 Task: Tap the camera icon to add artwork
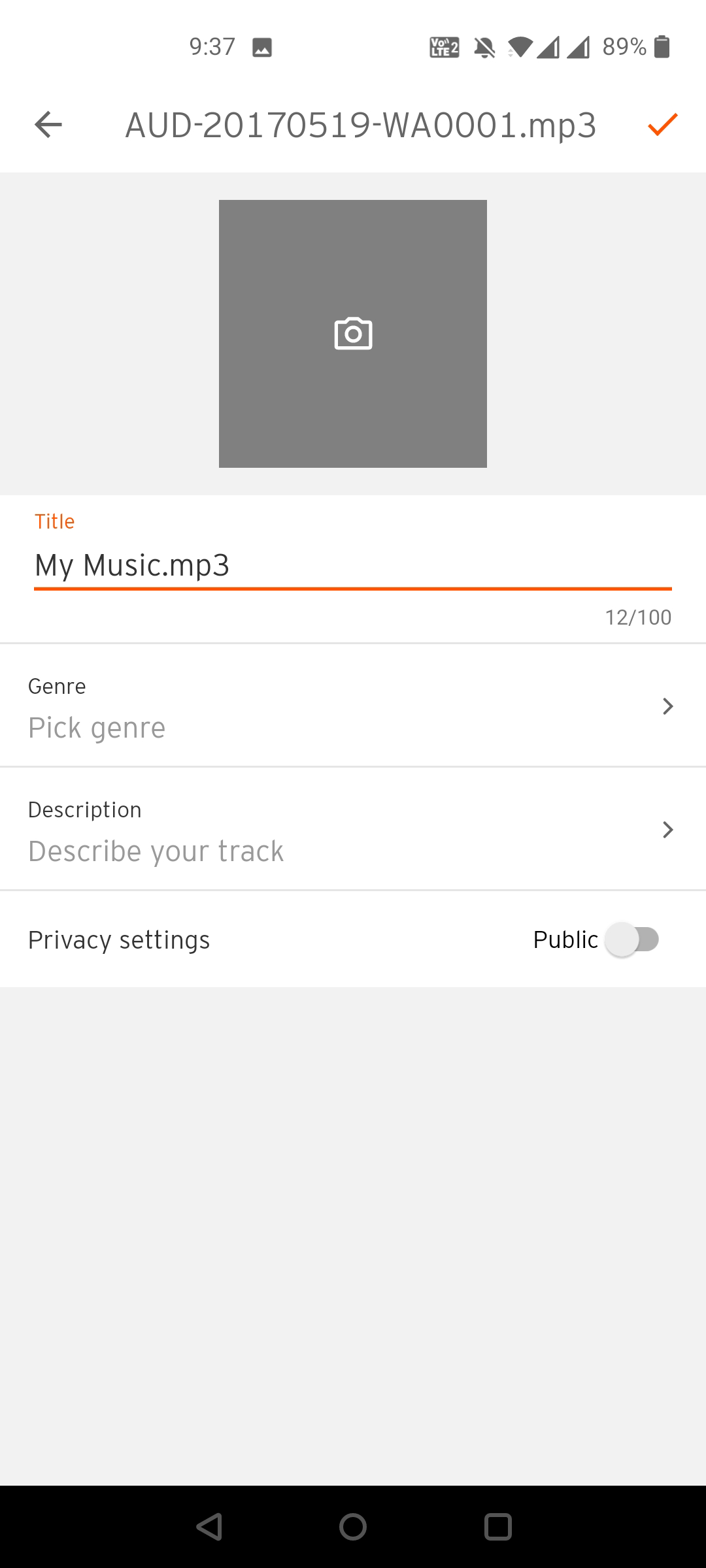coord(352,333)
